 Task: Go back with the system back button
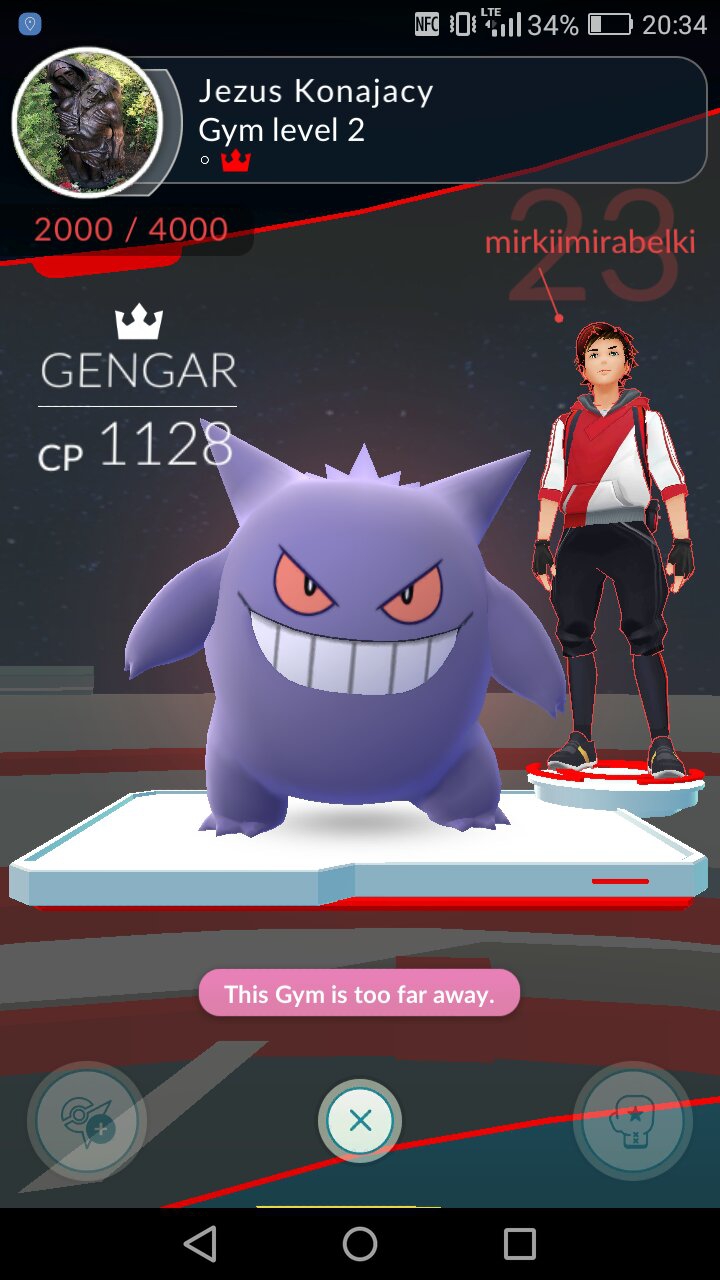click(x=200, y=1244)
